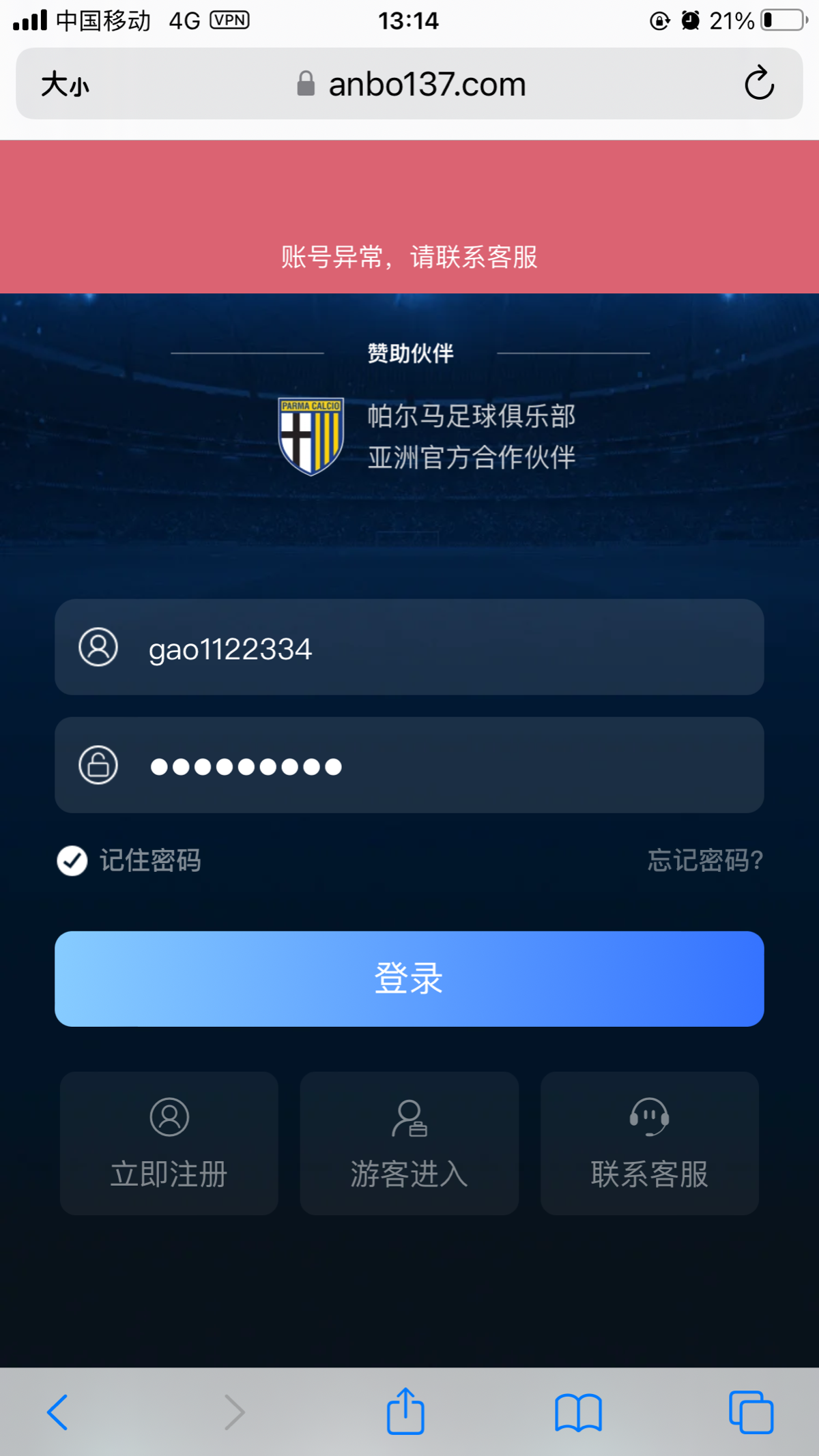The height and width of the screenshot is (1456, 819).
Task: Open the 大小 text size menu
Action: pos(65,85)
